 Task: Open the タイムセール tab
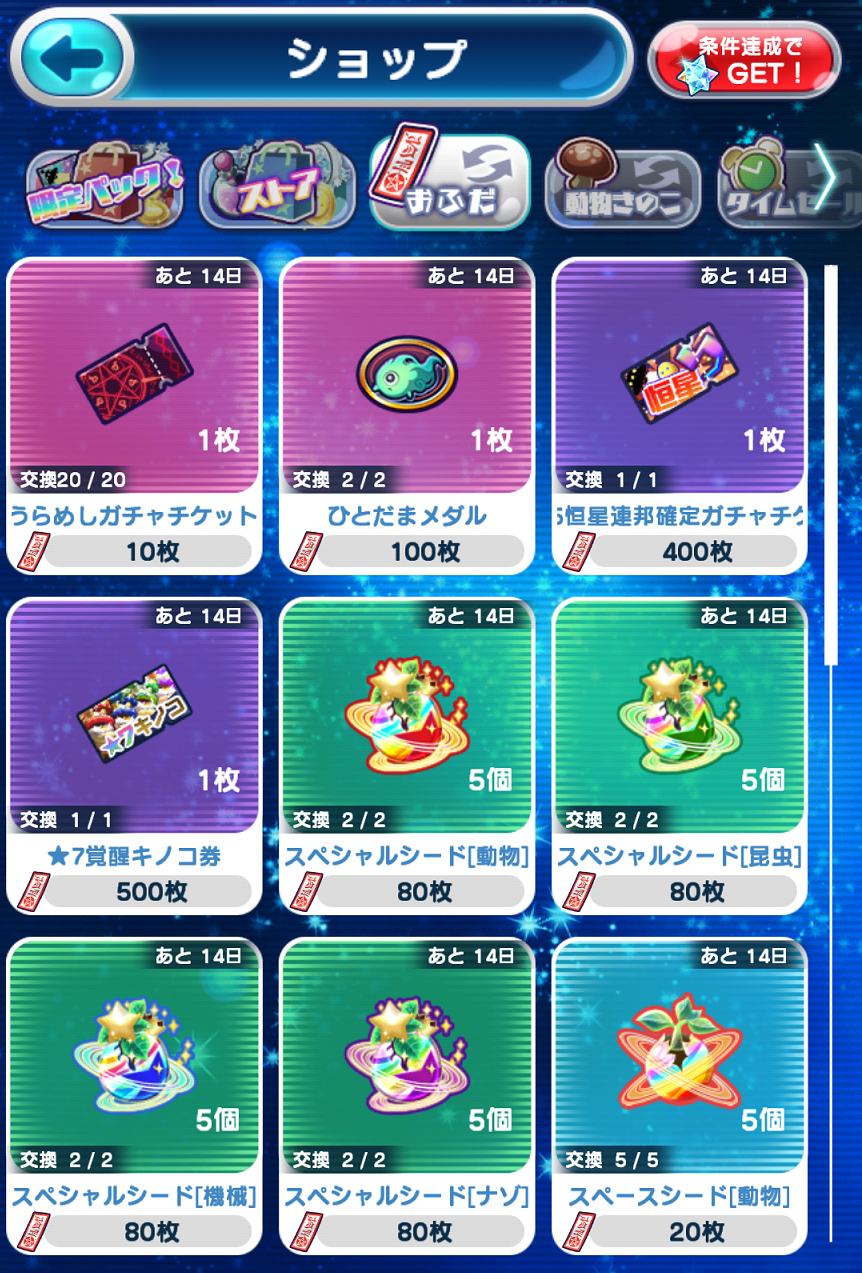(x=775, y=186)
